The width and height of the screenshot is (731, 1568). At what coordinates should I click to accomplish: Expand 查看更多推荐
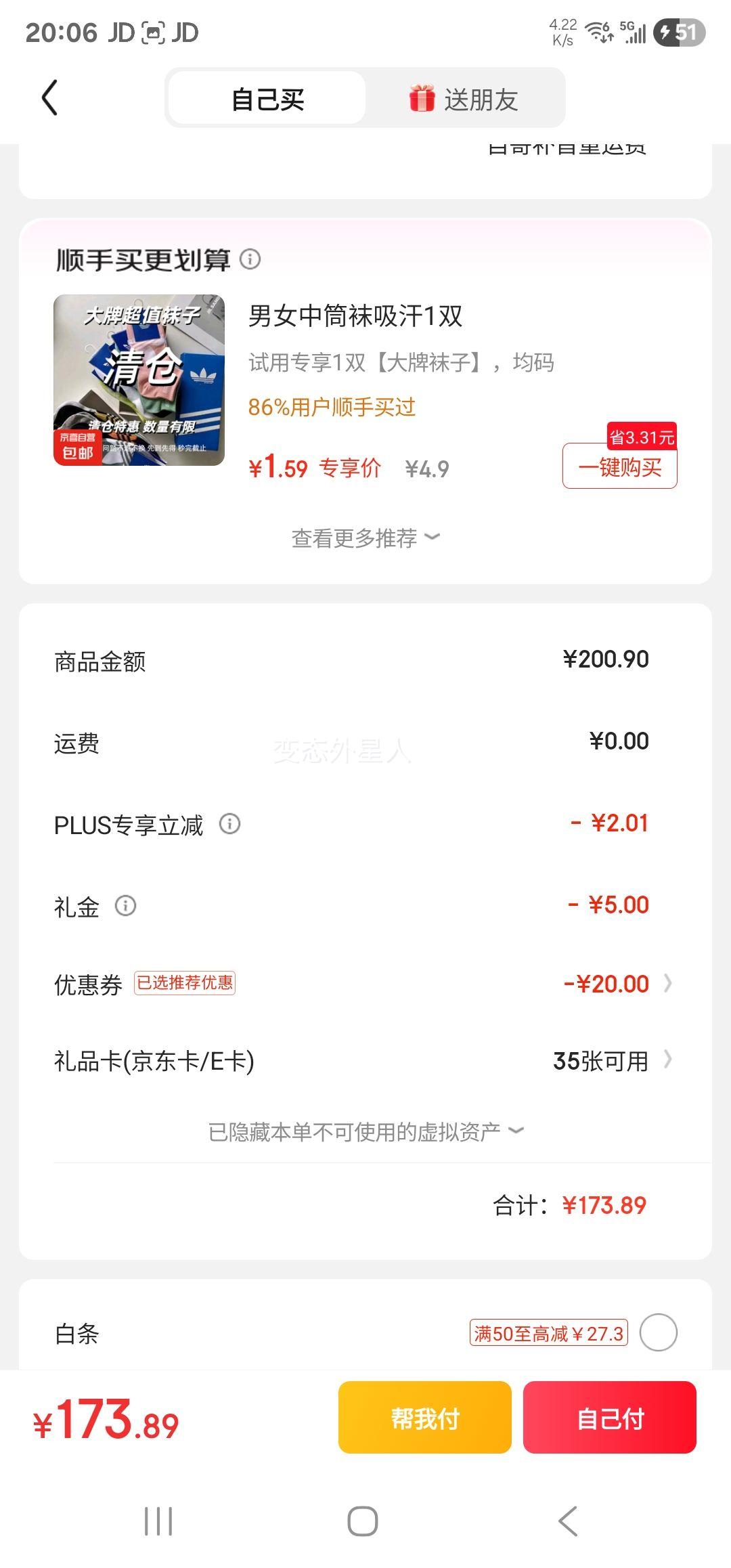tap(365, 538)
